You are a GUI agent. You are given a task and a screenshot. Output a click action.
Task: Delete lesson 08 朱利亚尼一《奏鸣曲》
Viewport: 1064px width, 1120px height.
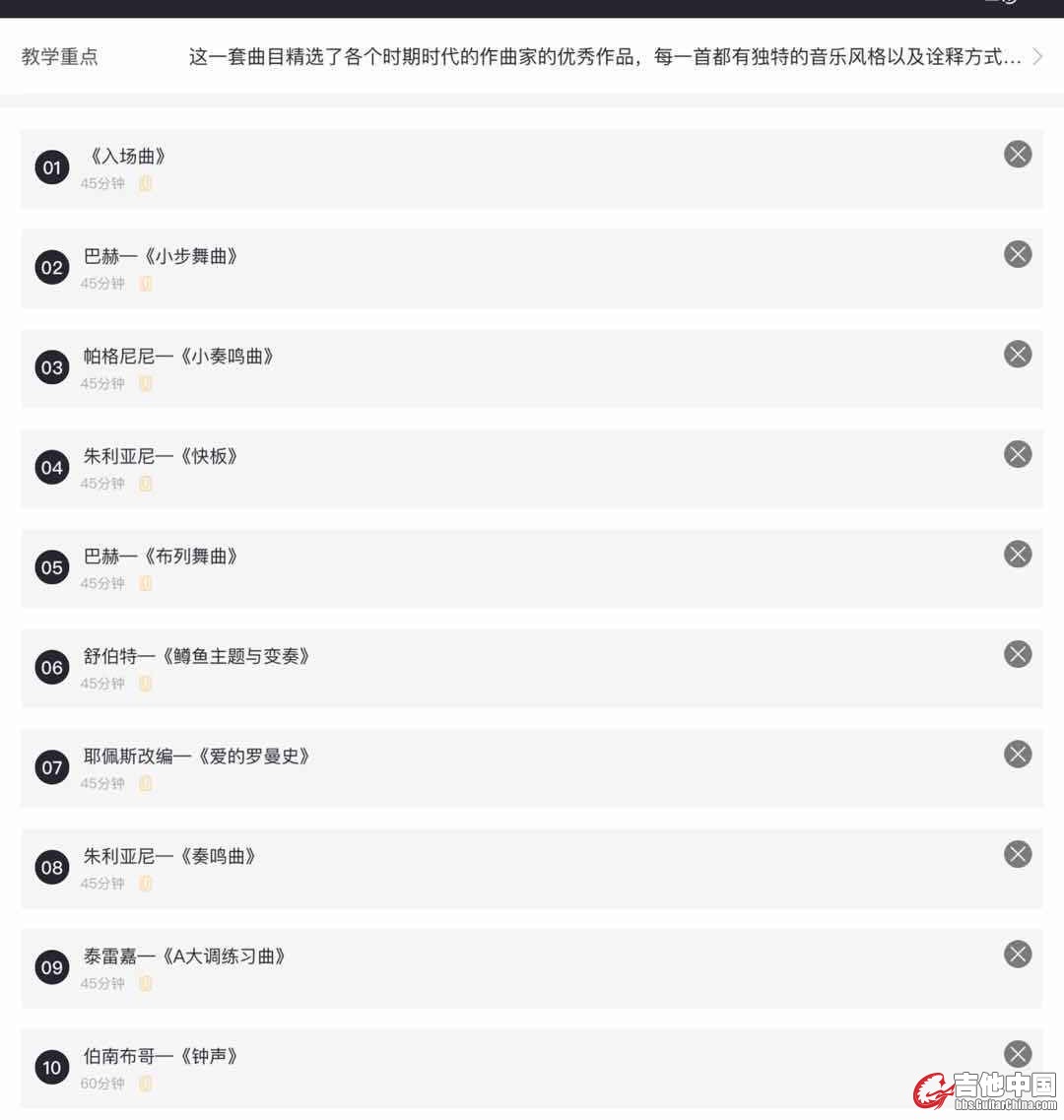(x=1017, y=854)
